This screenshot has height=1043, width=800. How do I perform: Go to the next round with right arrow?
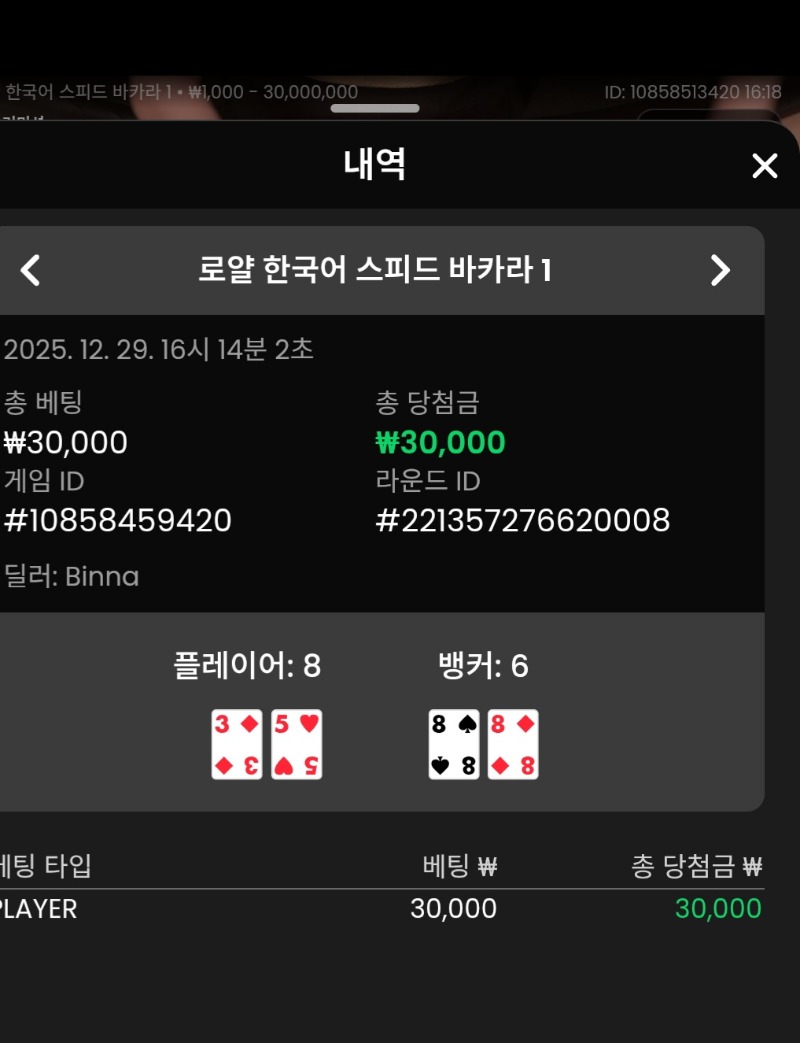(x=720, y=270)
